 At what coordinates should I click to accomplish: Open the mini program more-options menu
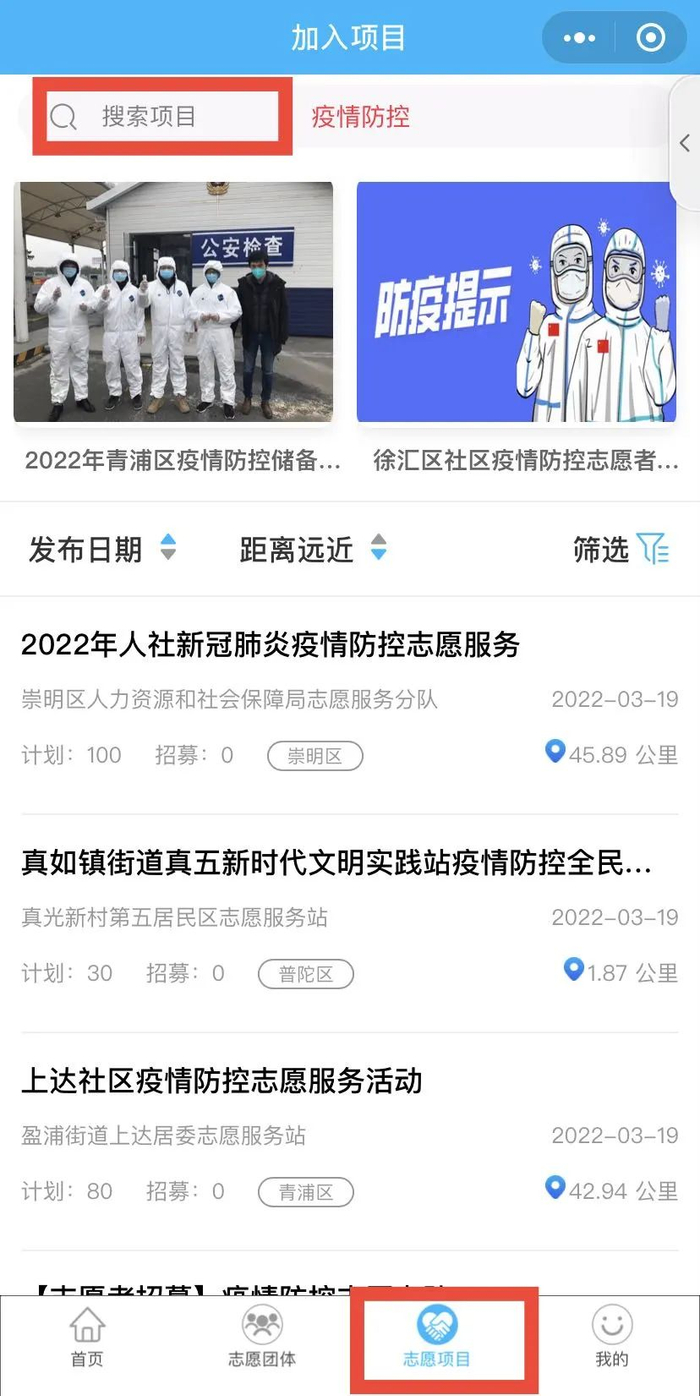tap(580, 38)
